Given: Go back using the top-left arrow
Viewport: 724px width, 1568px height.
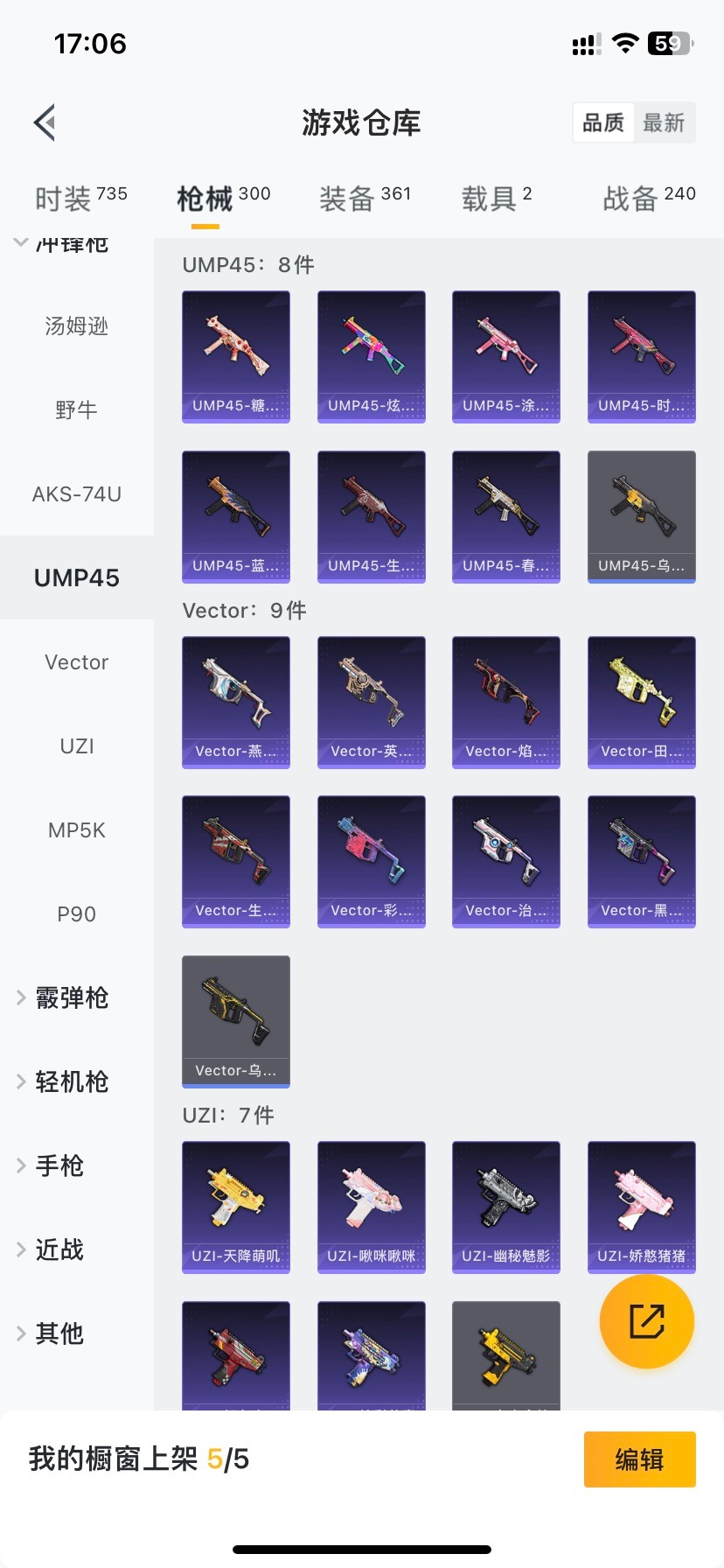Looking at the screenshot, I should click(45, 122).
